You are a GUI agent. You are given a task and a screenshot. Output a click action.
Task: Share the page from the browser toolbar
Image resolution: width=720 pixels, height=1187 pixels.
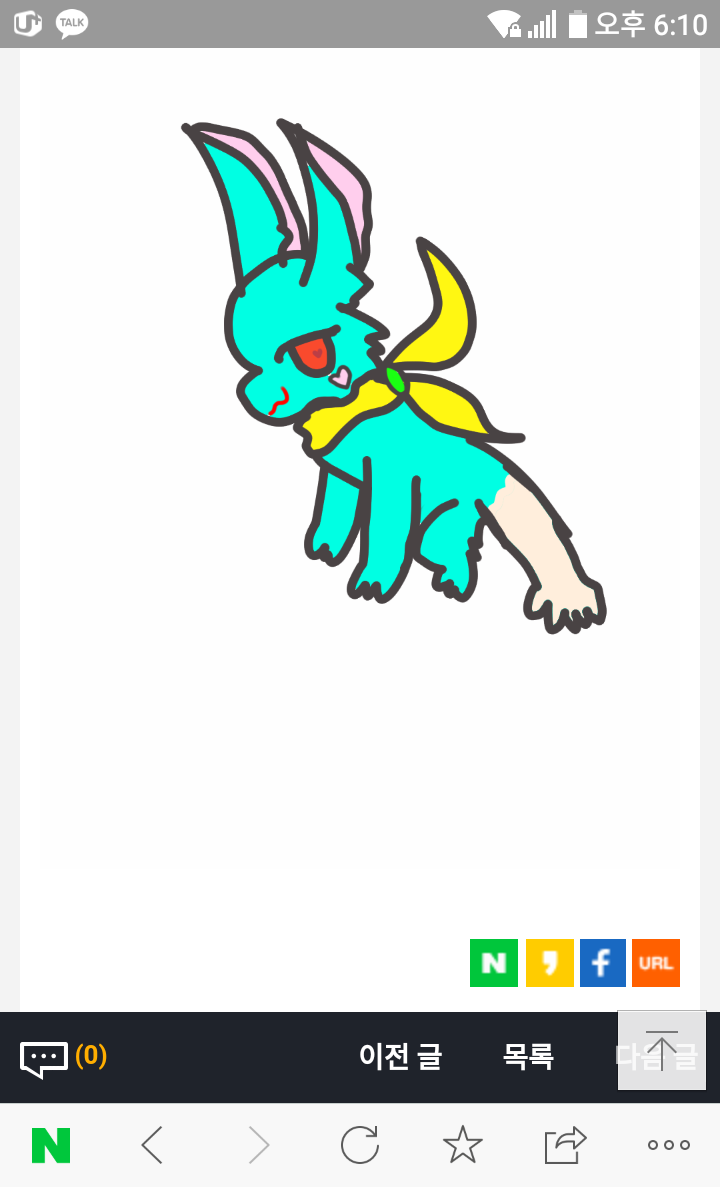[565, 1145]
